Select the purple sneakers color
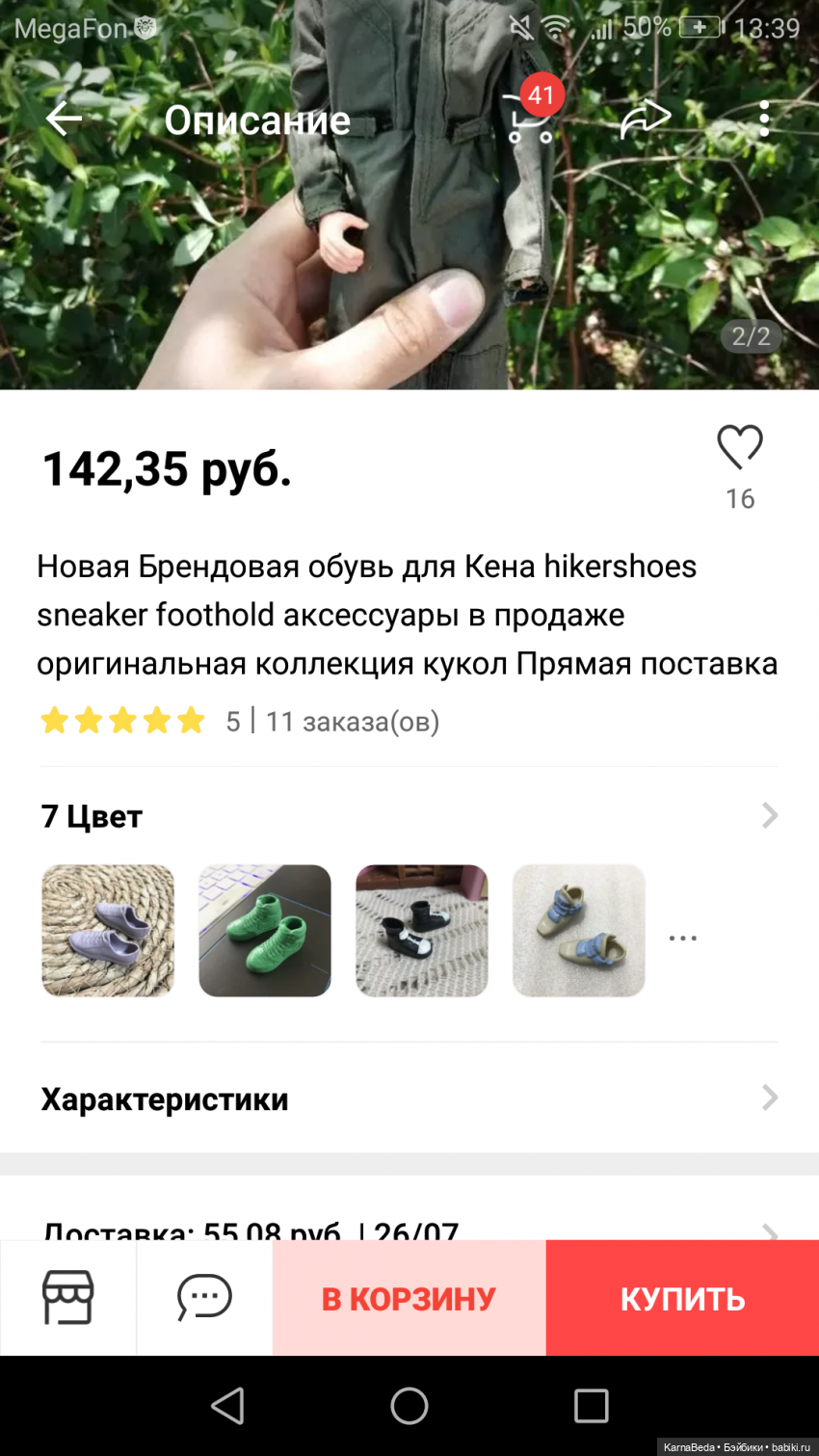819x1456 pixels. click(x=108, y=931)
